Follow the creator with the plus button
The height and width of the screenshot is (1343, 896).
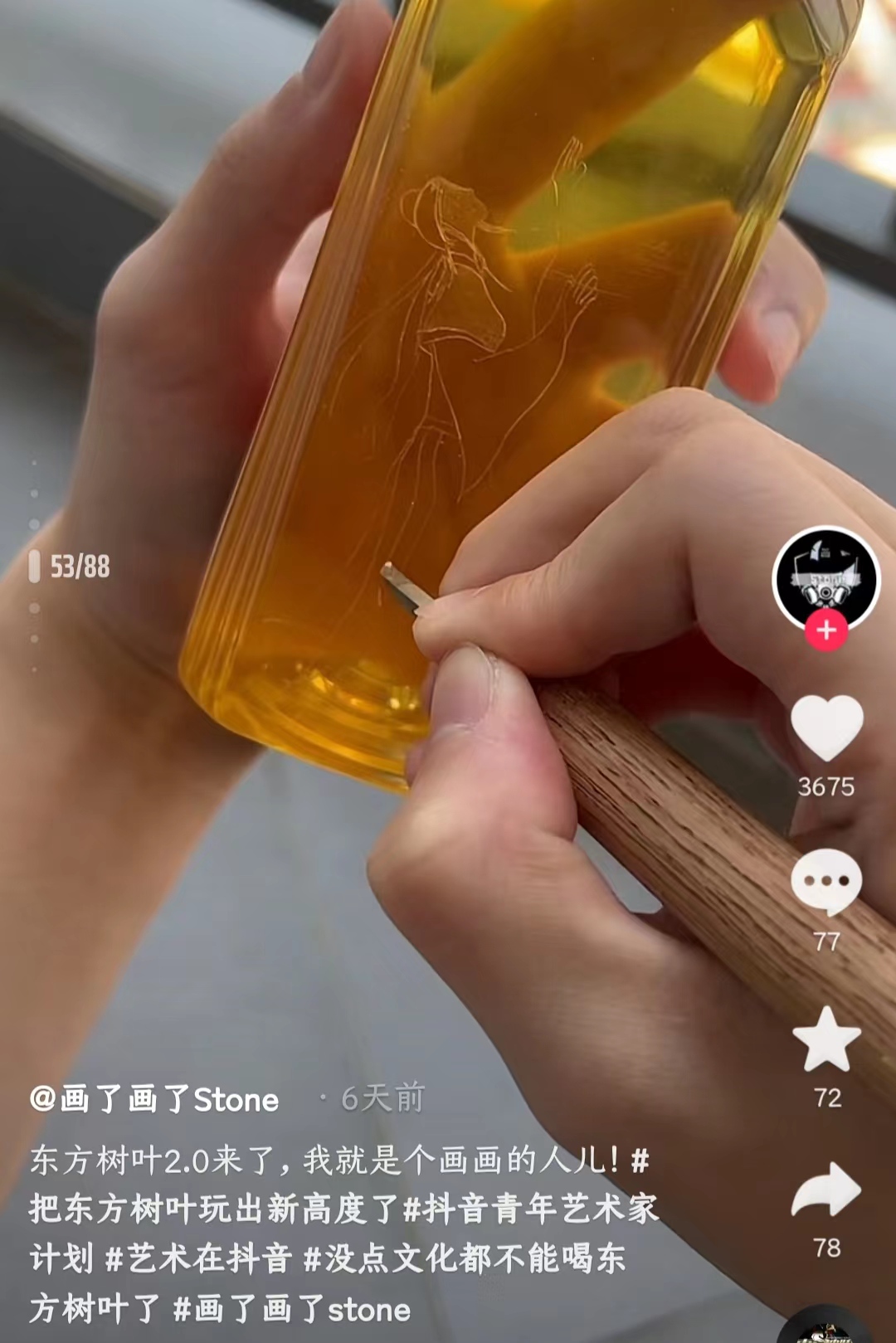pyautogui.click(x=825, y=630)
